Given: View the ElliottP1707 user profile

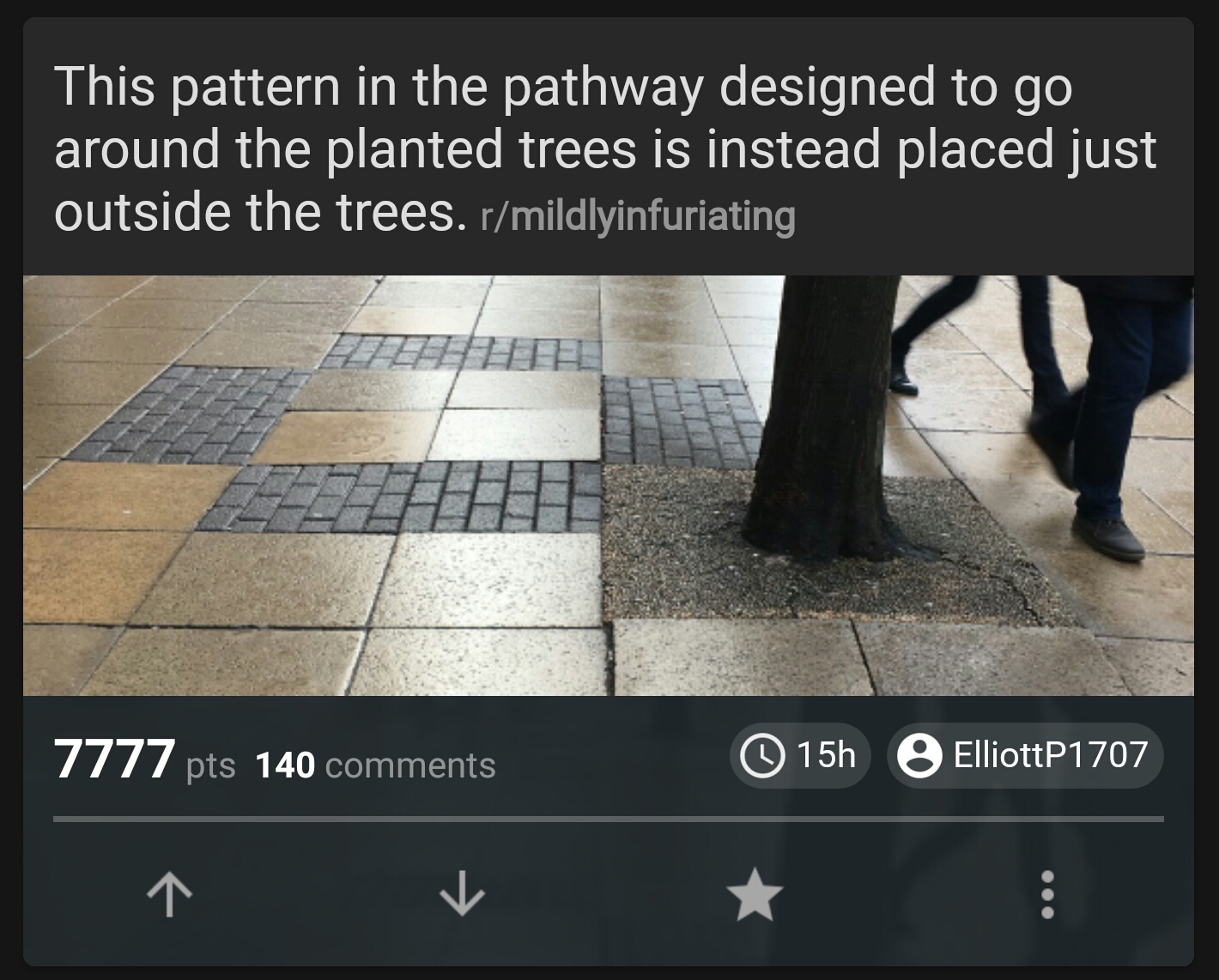Looking at the screenshot, I should tap(1025, 755).
